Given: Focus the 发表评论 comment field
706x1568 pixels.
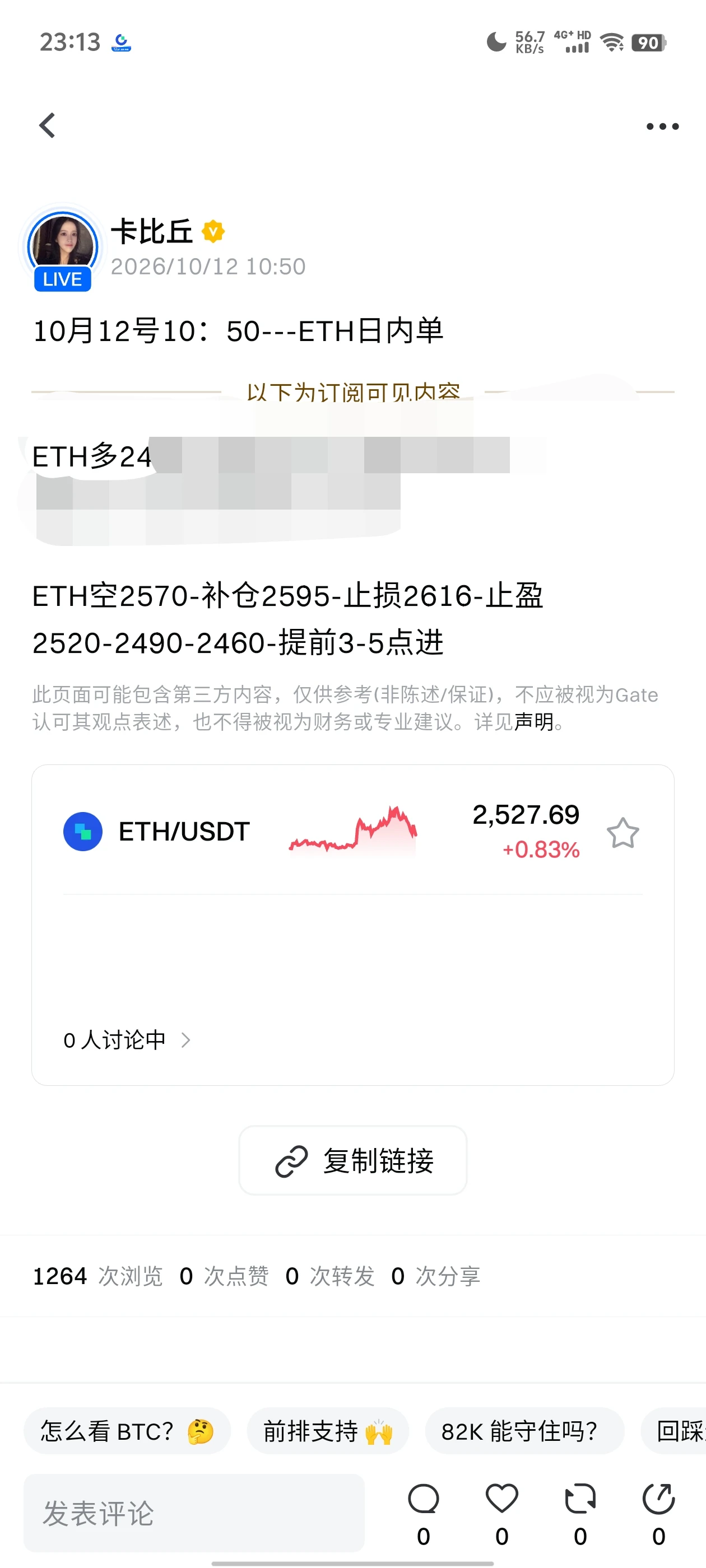Looking at the screenshot, I should 194,1513.
